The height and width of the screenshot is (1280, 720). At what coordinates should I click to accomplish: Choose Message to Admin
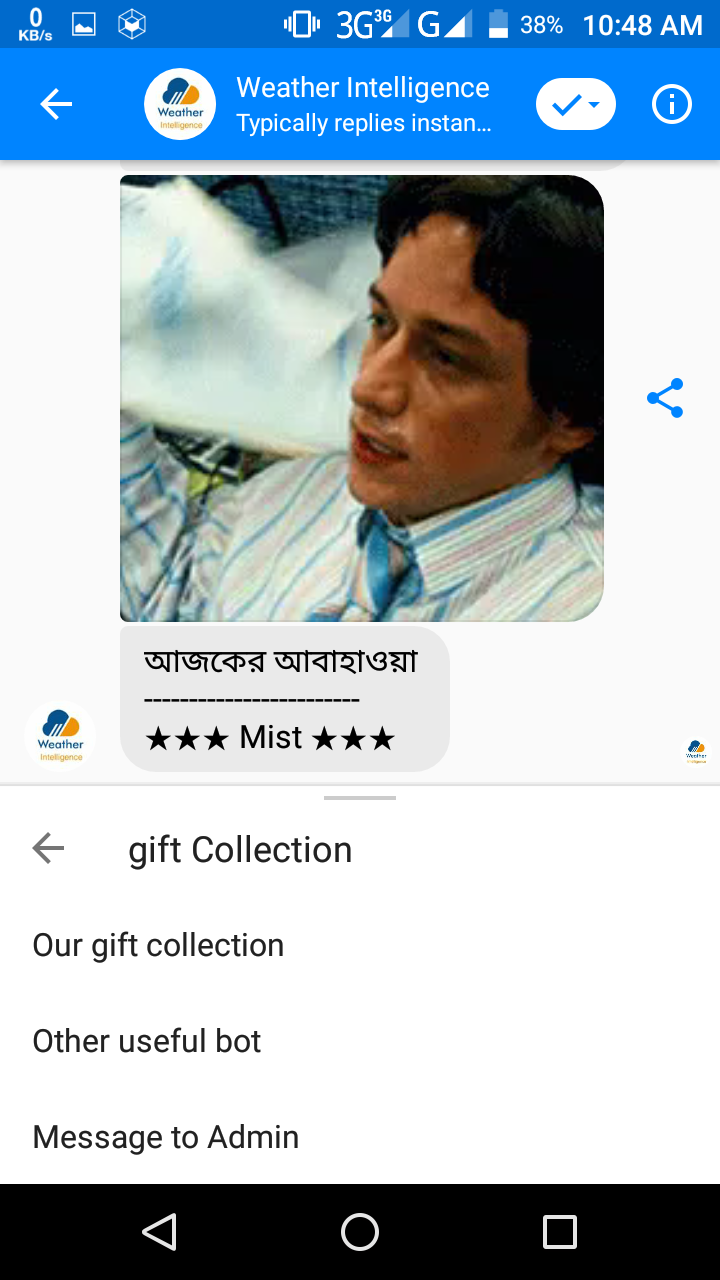click(166, 1137)
